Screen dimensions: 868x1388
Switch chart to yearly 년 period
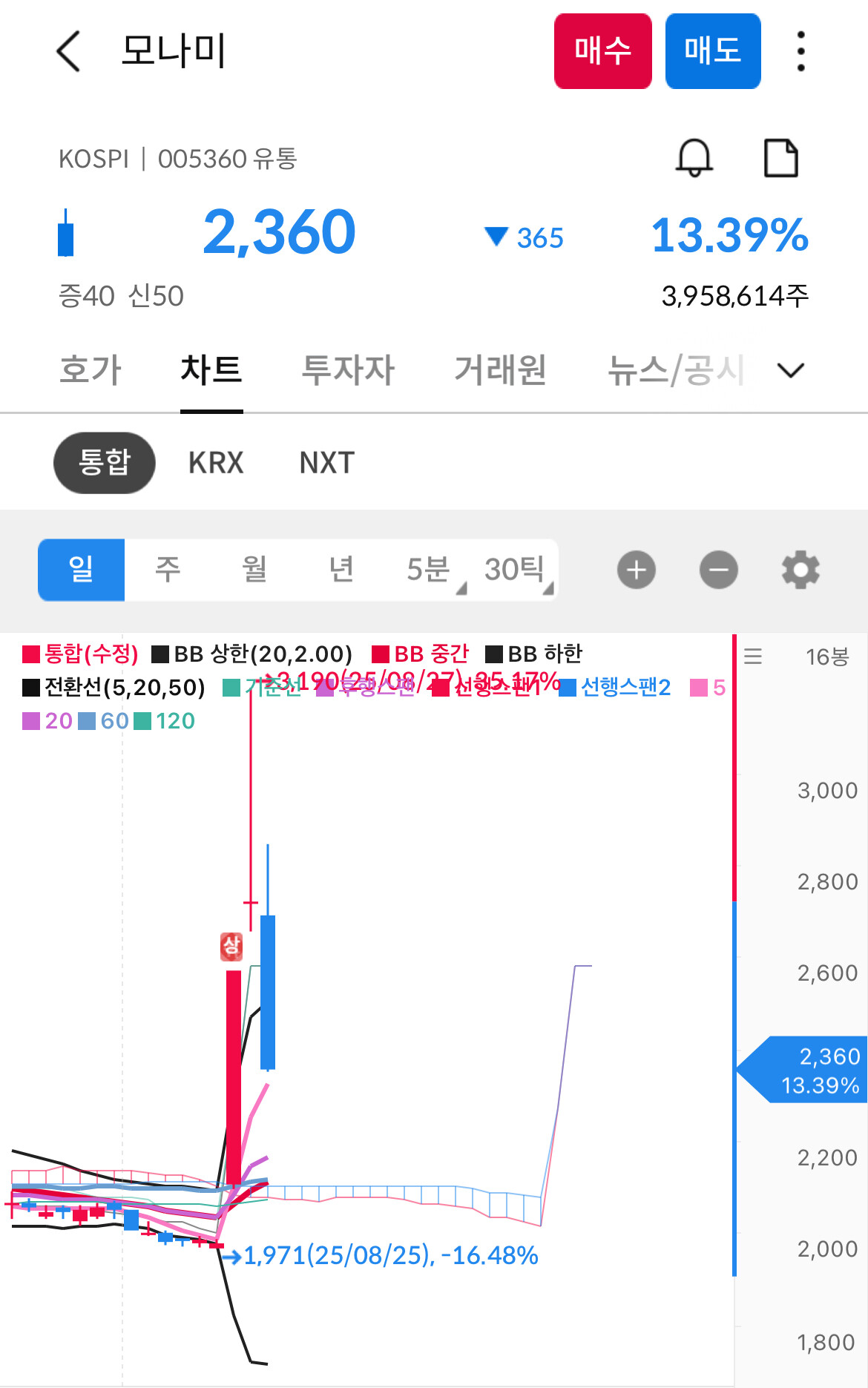click(341, 570)
